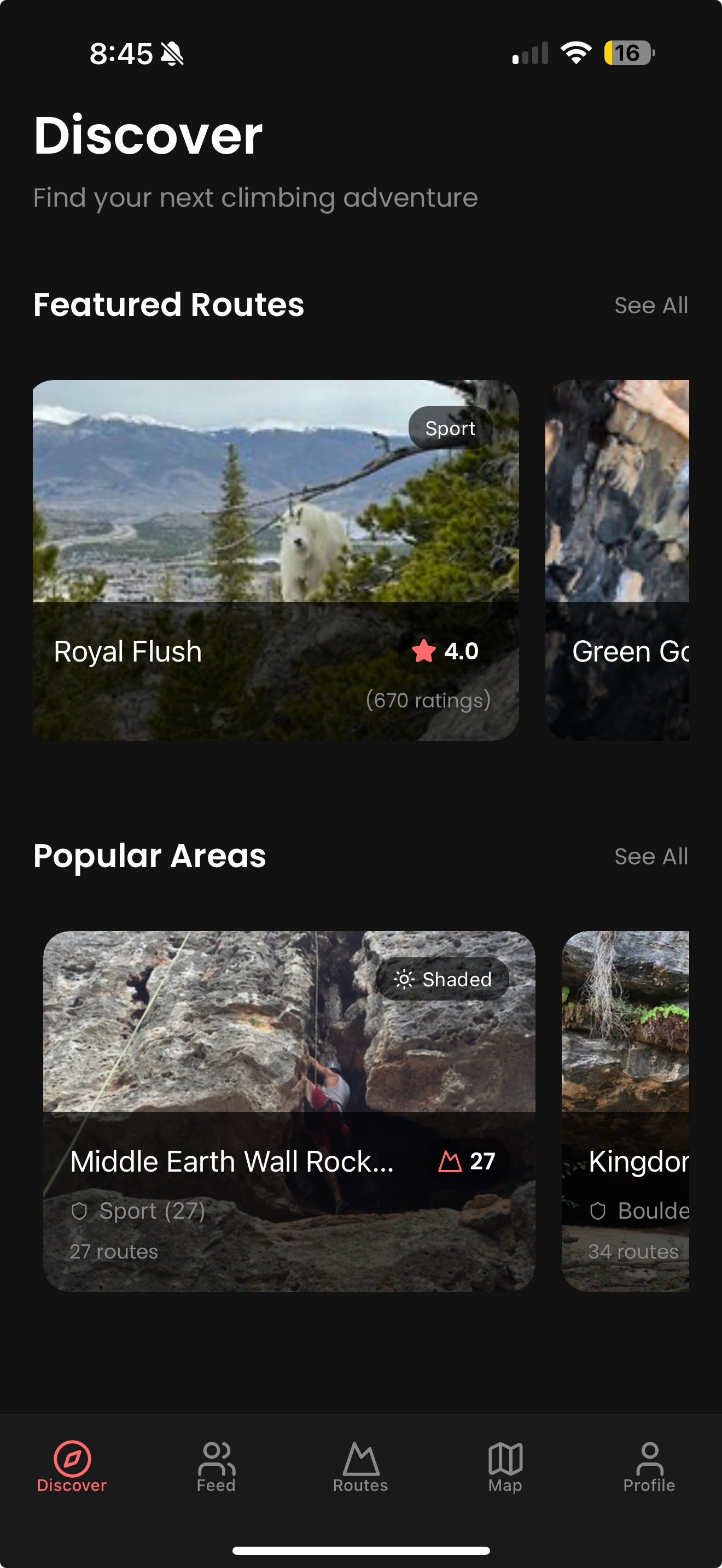
Task: Tap the 670 ratings text on Royal Flush
Action: point(428,700)
